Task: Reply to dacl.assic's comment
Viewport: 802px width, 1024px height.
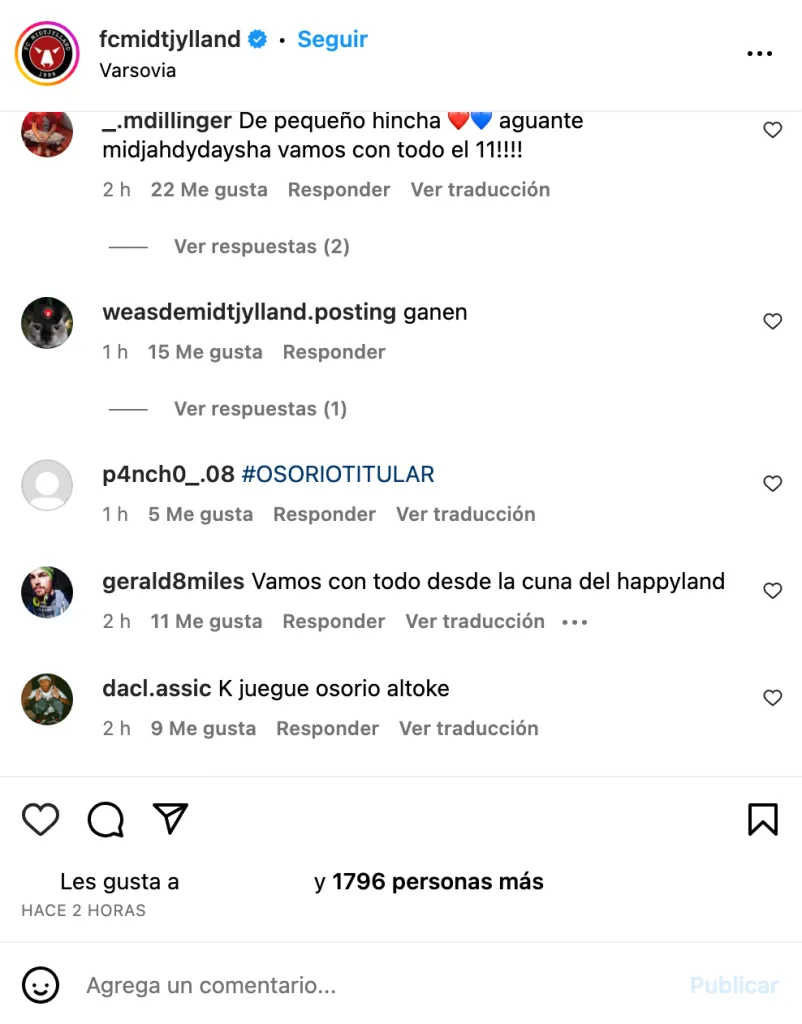Action: pos(327,728)
